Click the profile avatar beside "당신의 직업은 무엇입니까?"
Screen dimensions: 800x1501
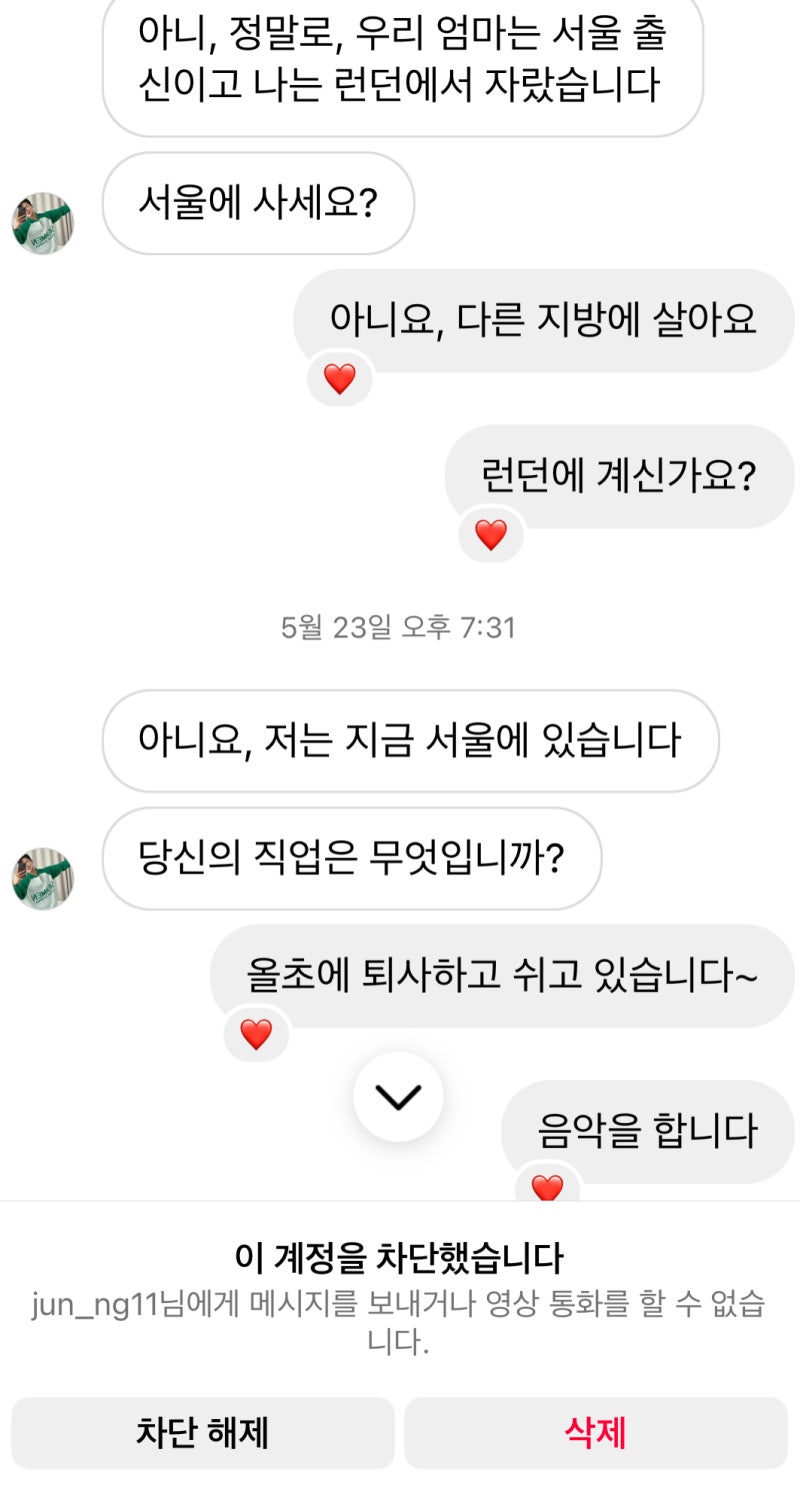42,873
